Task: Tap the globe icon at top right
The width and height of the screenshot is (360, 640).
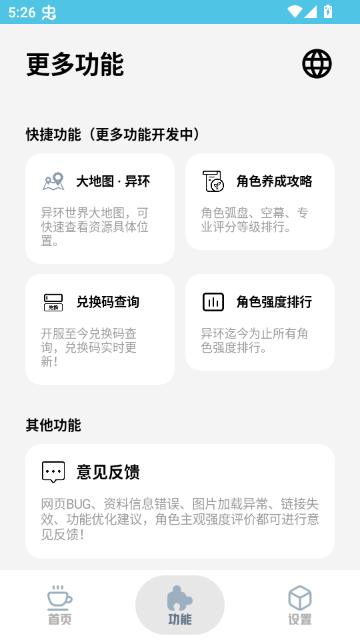Action: click(x=317, y=64)
